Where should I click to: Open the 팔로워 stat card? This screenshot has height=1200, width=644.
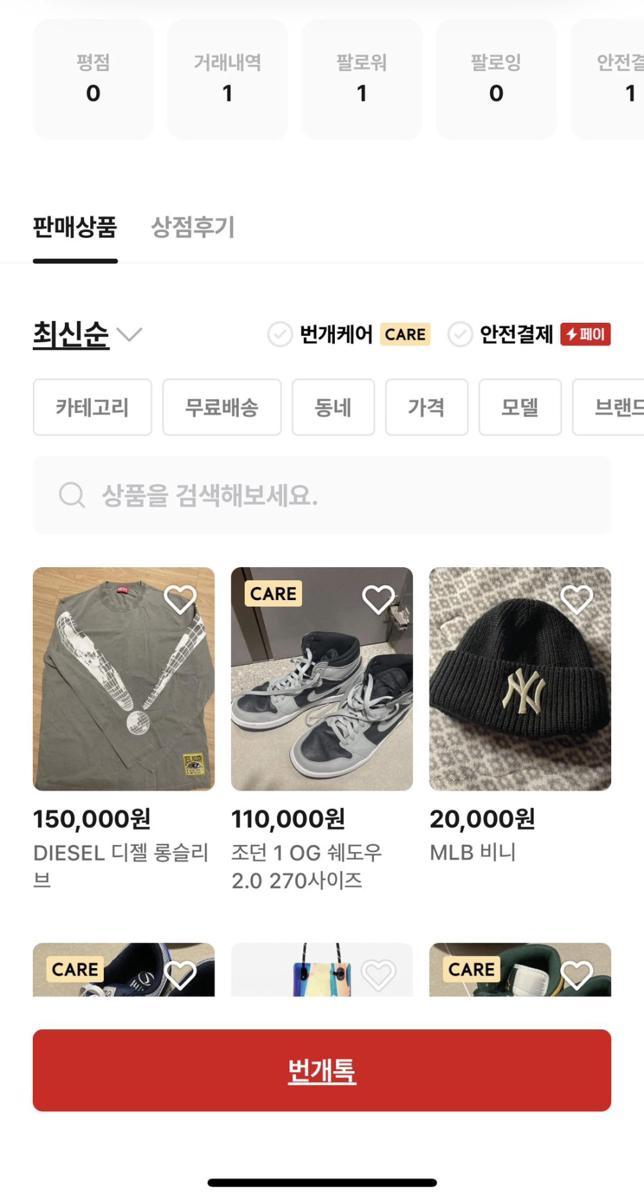pyautogui.click(x=362, y=79)
